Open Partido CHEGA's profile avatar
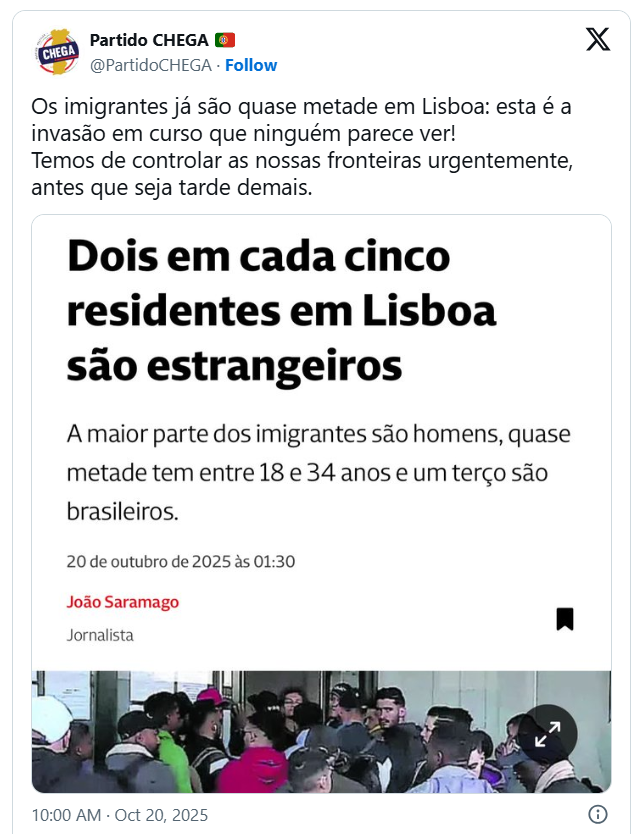This screenshot has width=643, height=834. click(57, 52)
